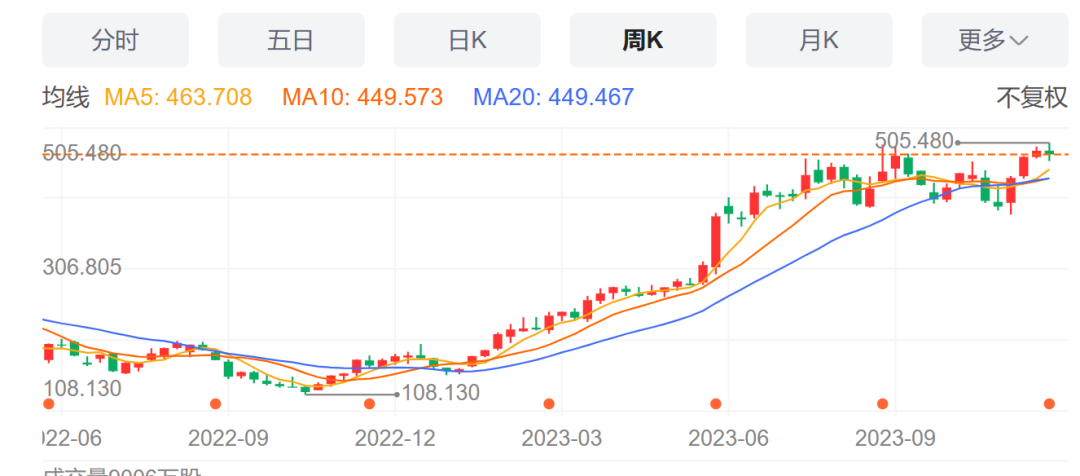1080x476 pixels.
Task: Switch to the 分时 chart tab
Action: (x=115, y=41)
